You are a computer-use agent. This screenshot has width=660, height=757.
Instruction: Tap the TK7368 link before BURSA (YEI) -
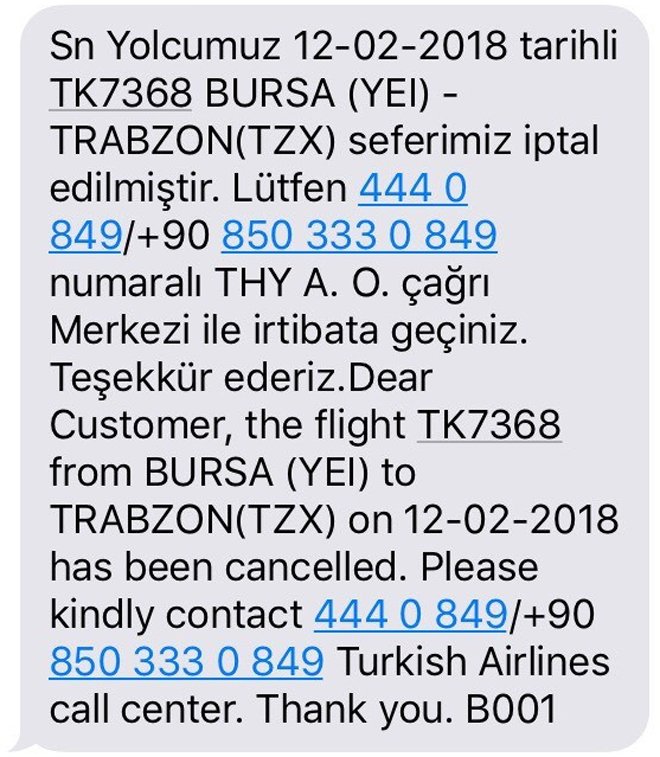(x=120, y=93)
